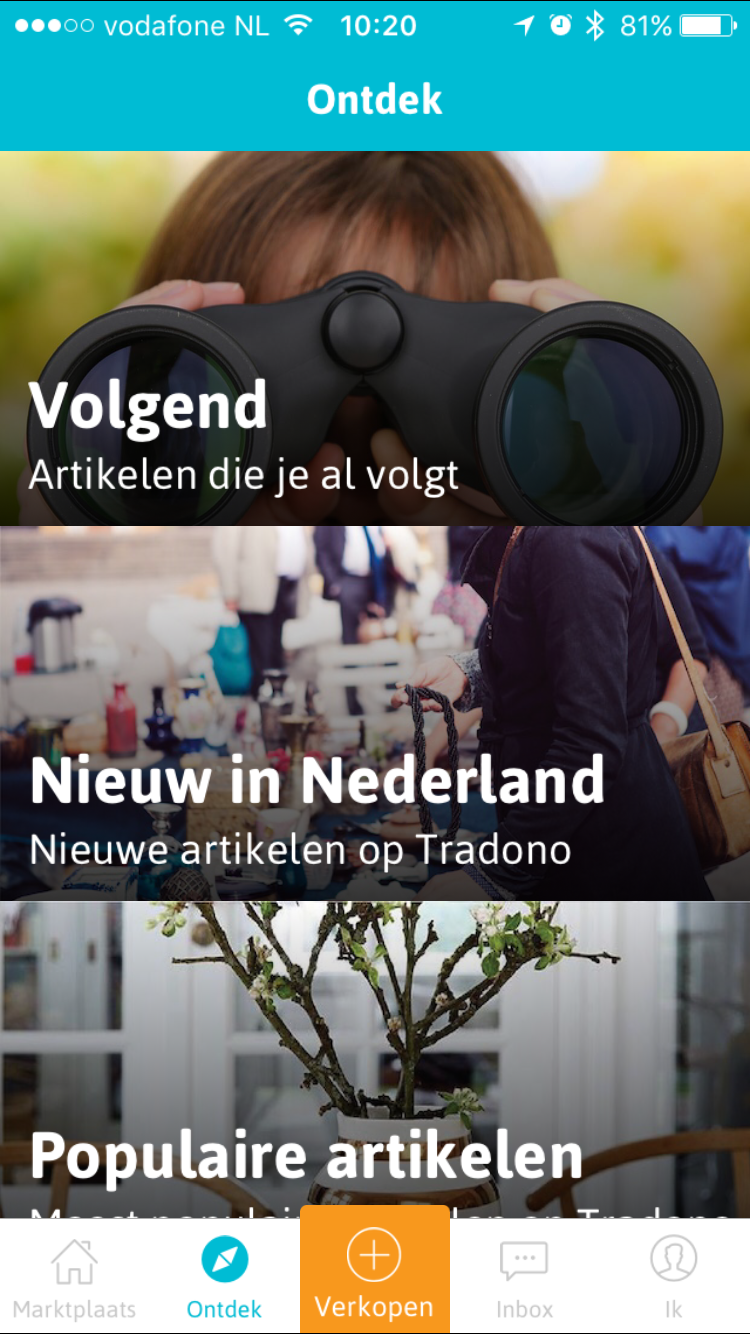Image resolution: width=750 pixels, height=1334 pixels.
Task: Switch to the Marktplaats tab
Action: tap(75, 1277)
